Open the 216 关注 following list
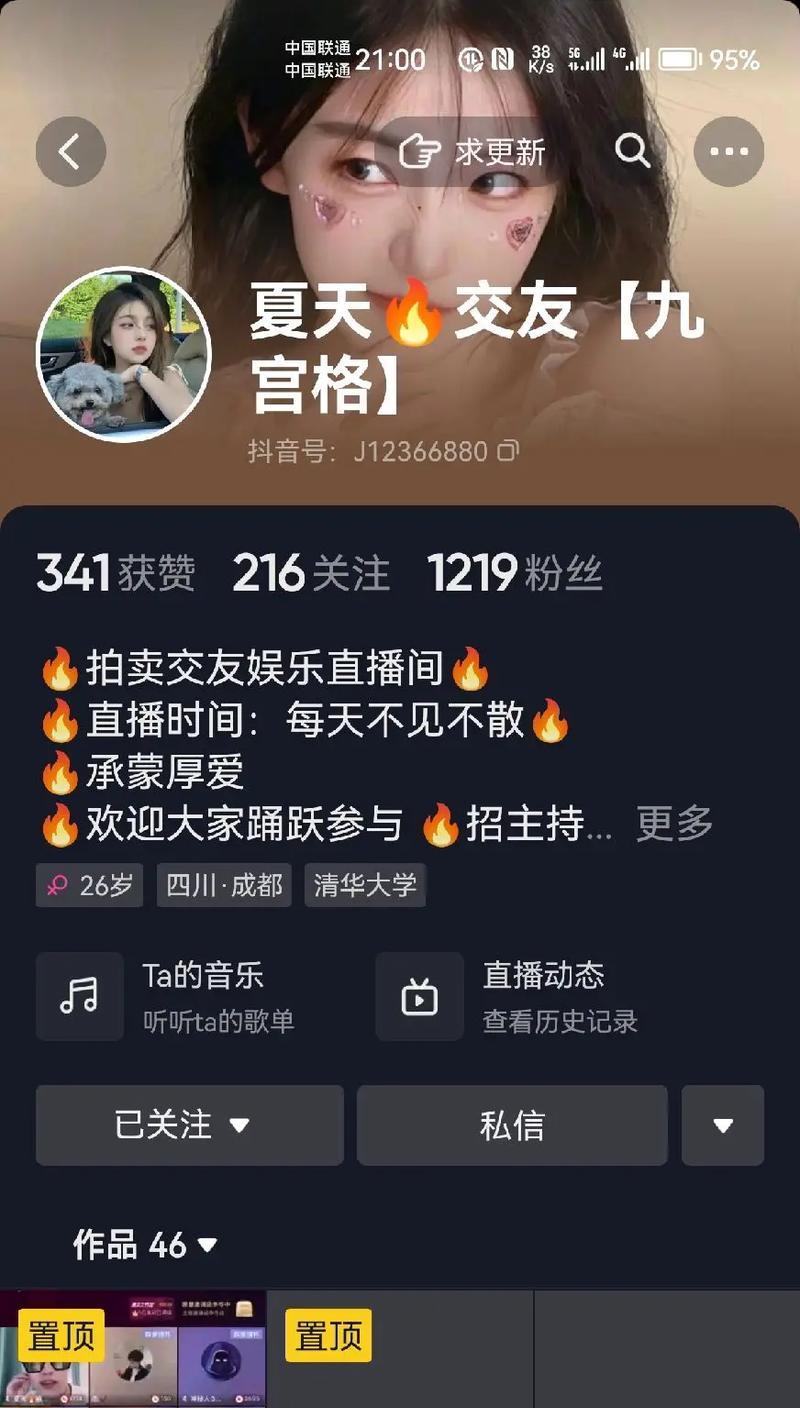The image size is (800, 1408). click(311, 573)
